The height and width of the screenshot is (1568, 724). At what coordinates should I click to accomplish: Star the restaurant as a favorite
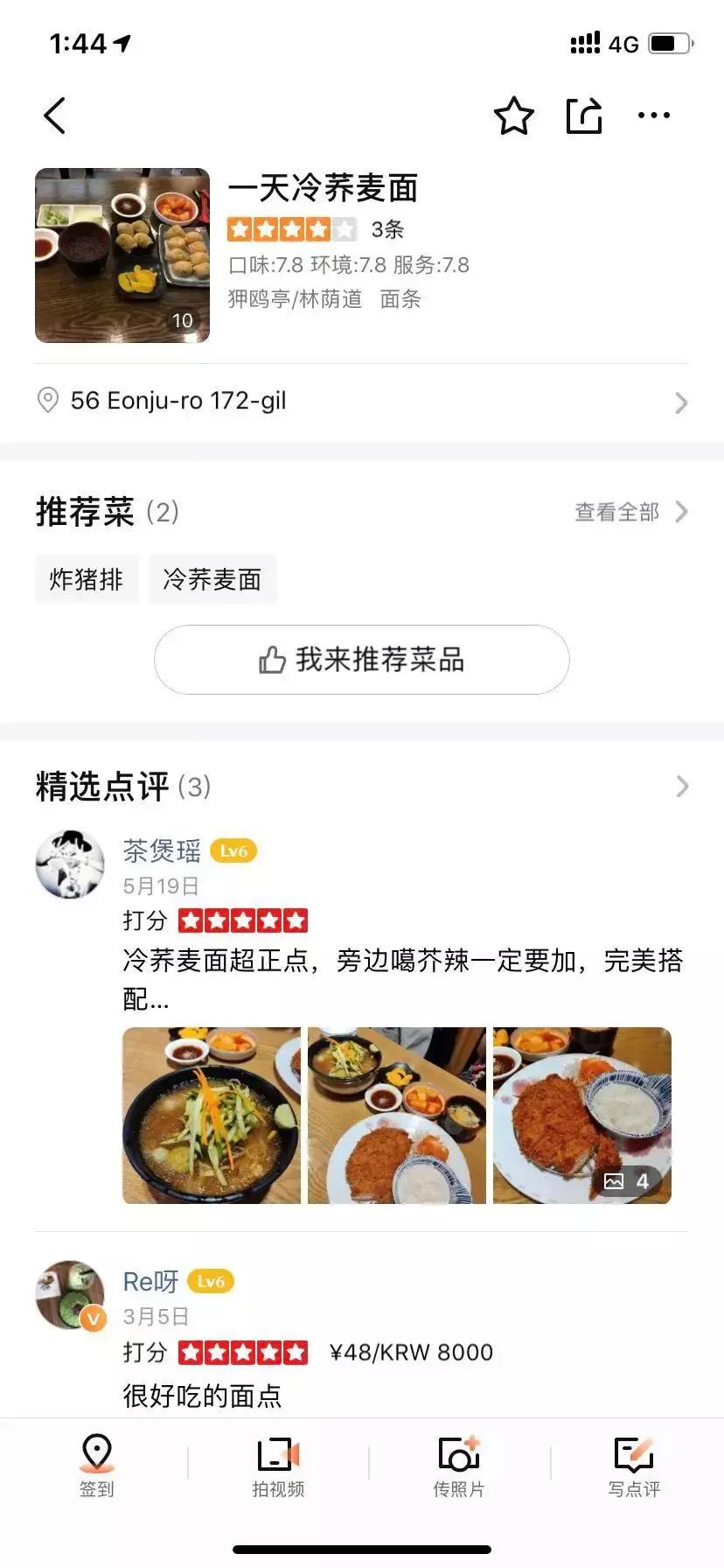click(x=515, y=115)
